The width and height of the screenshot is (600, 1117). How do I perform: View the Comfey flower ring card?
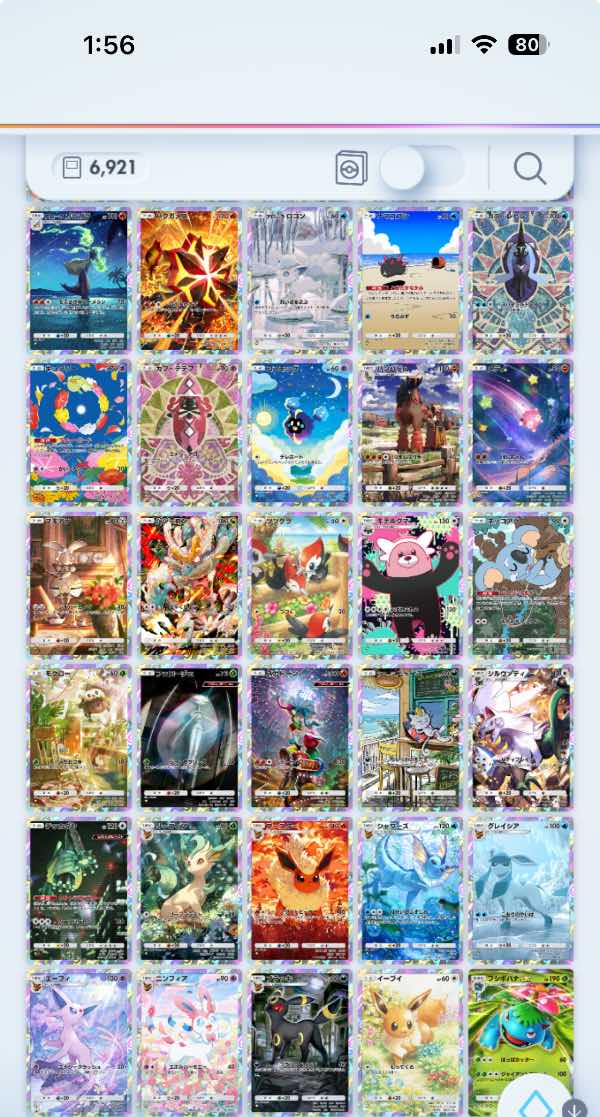click(x=79, y=432)
